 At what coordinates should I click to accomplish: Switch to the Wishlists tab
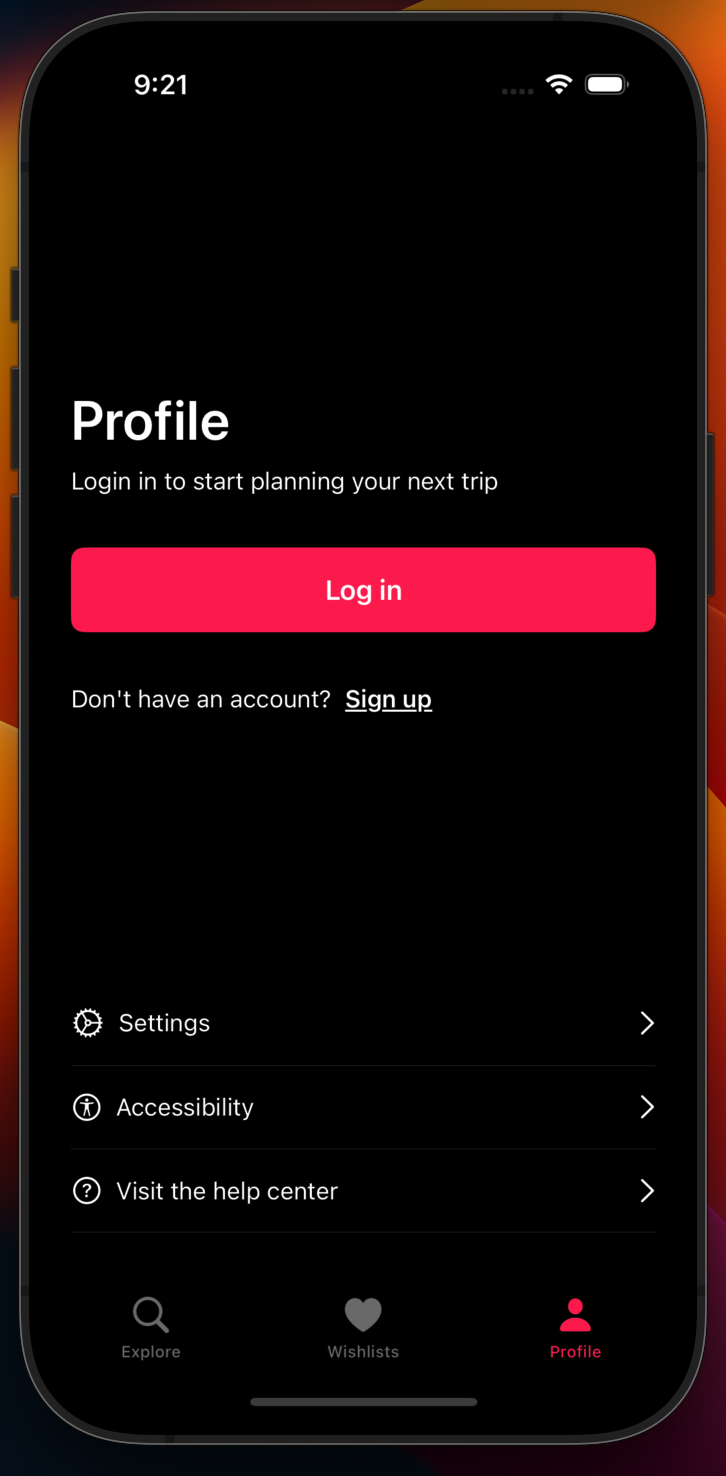362,1328
